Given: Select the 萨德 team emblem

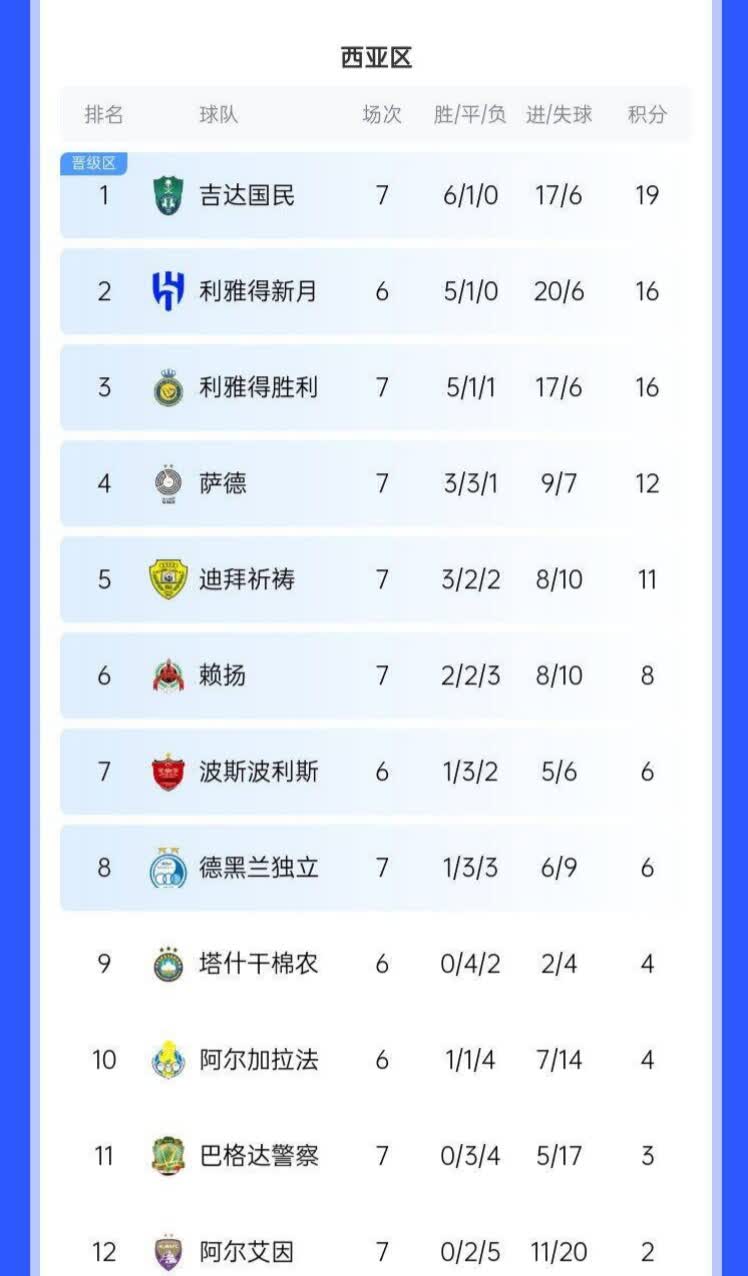Looking at the screenshot, I should (168, 483).
